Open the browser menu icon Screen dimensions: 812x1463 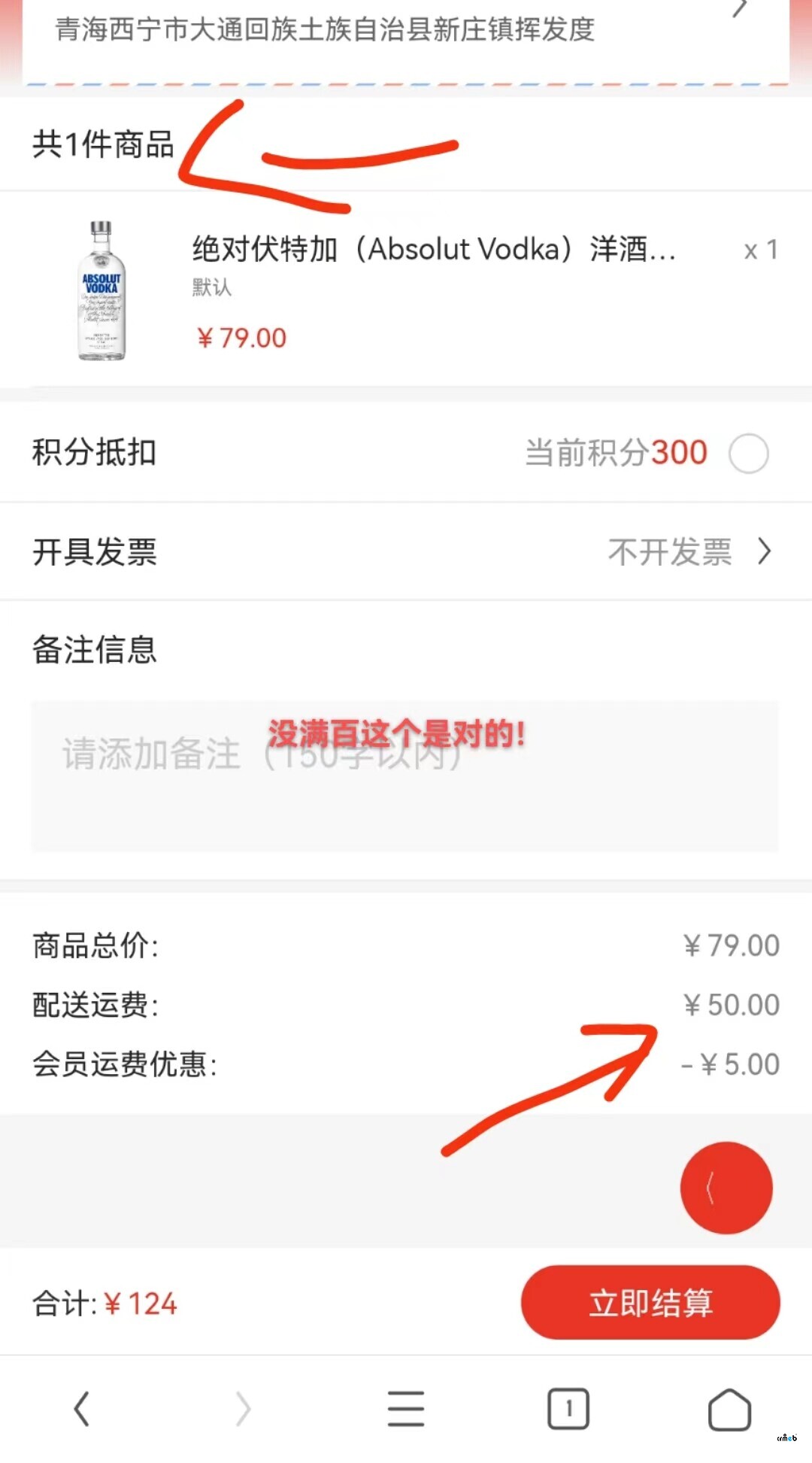[x=406, y=1409]
